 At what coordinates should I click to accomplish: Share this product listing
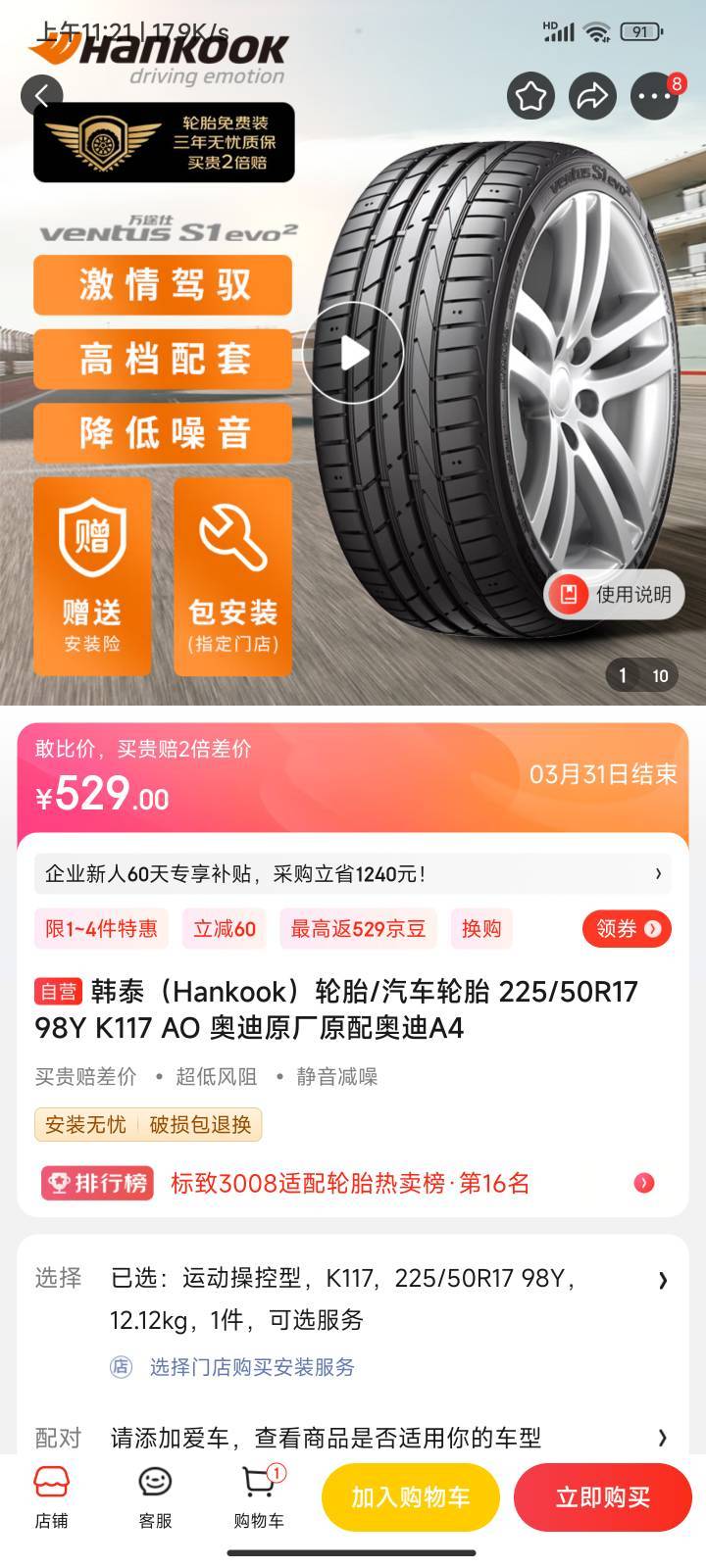tap(592, 96)
